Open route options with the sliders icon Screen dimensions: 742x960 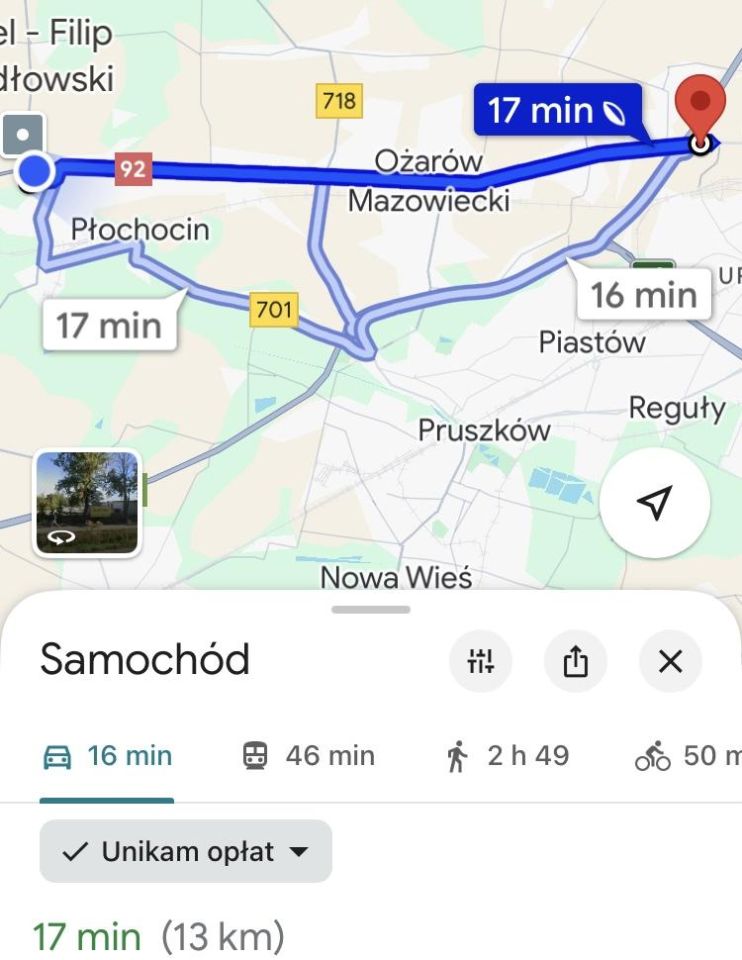(x=481, y=662)
